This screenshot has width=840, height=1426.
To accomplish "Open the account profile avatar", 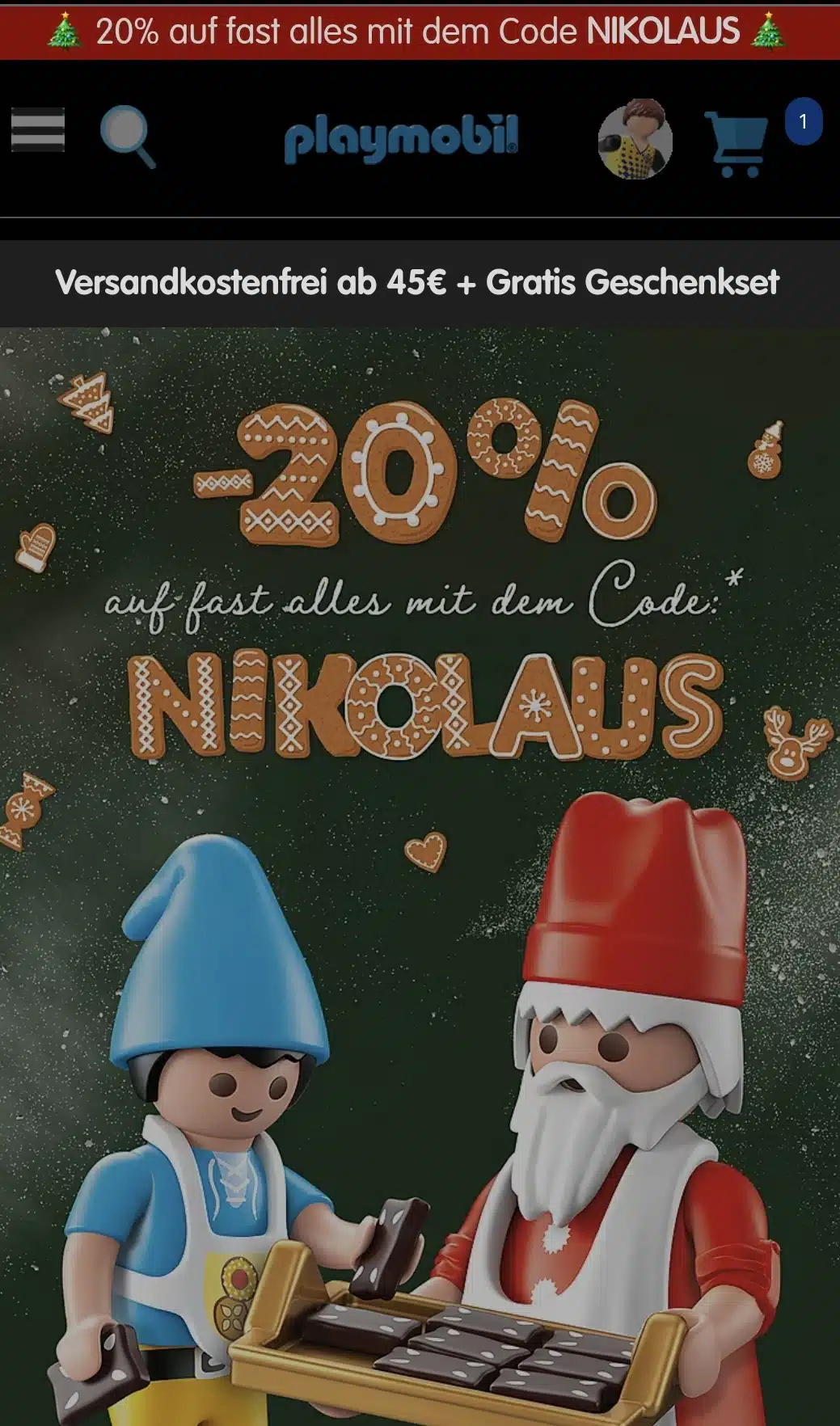I will click(635, 139).
